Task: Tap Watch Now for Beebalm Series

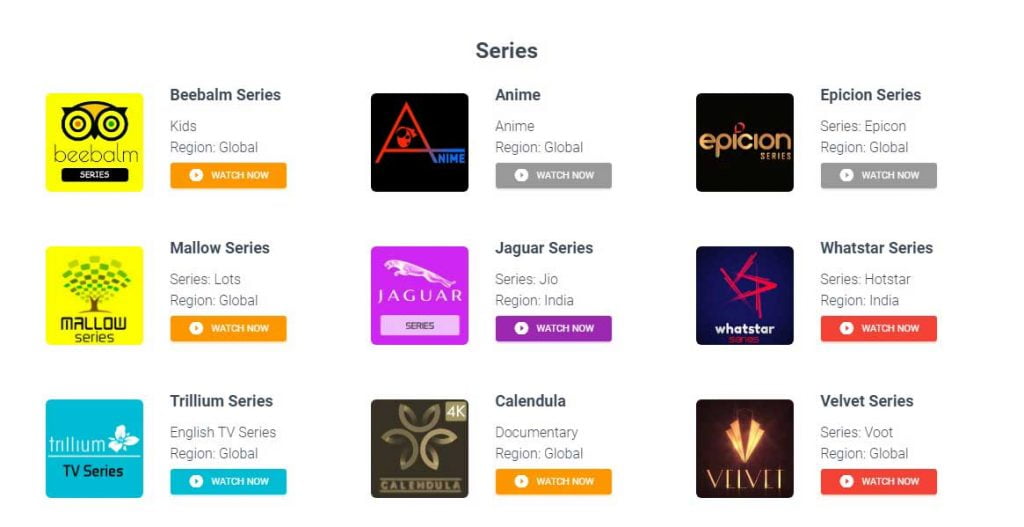Action: click(228, 175)
